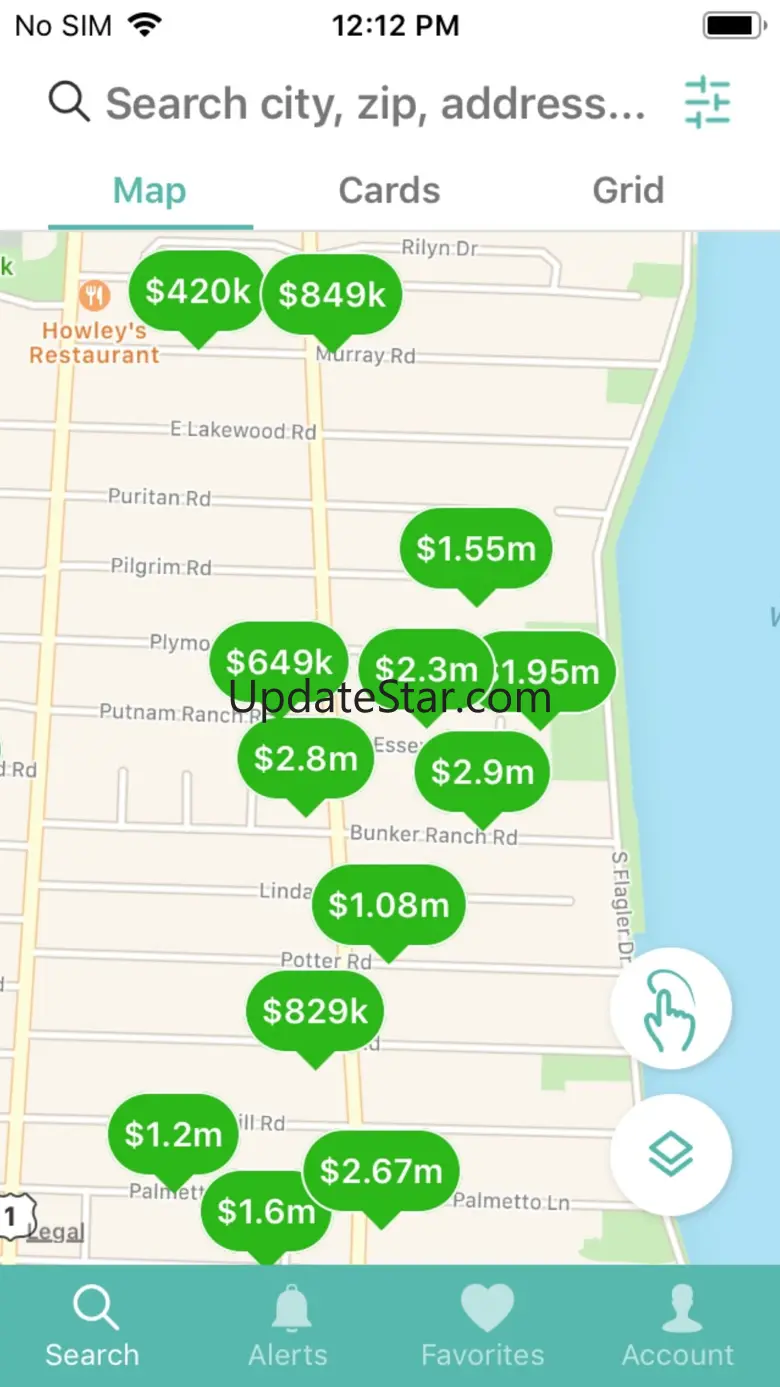
Task: Open the Account tab
Action: click(678, 1326)
